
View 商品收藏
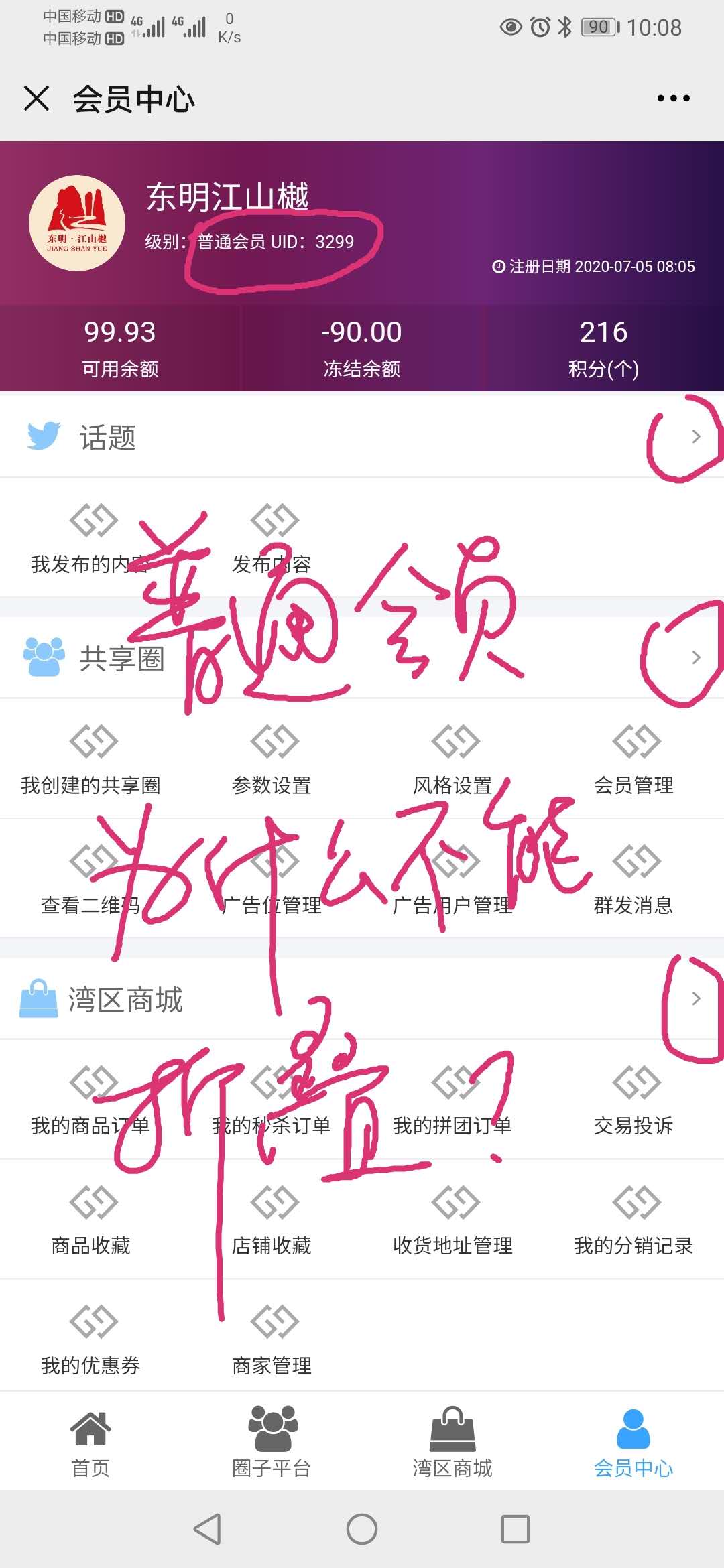pos(91,1220)
